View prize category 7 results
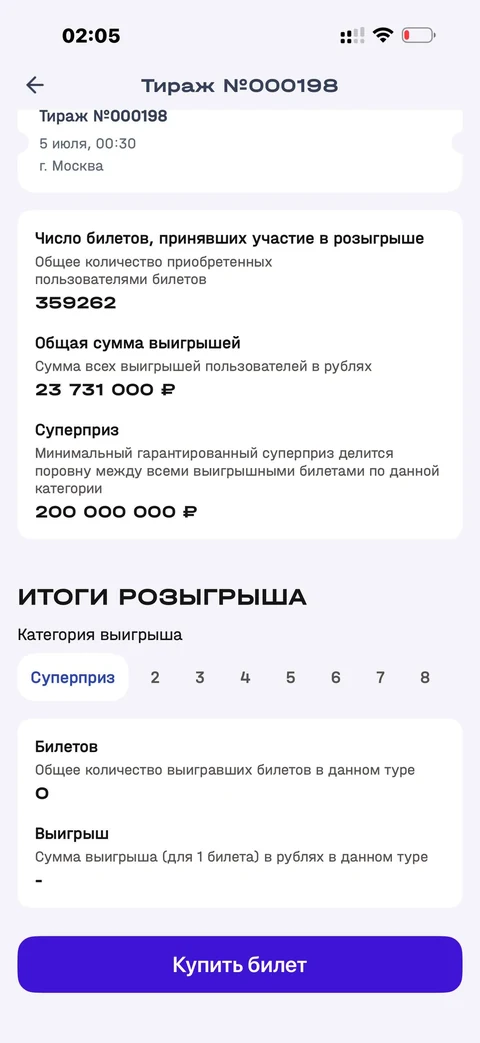480x1043 pixels. [x=380, y=678]
